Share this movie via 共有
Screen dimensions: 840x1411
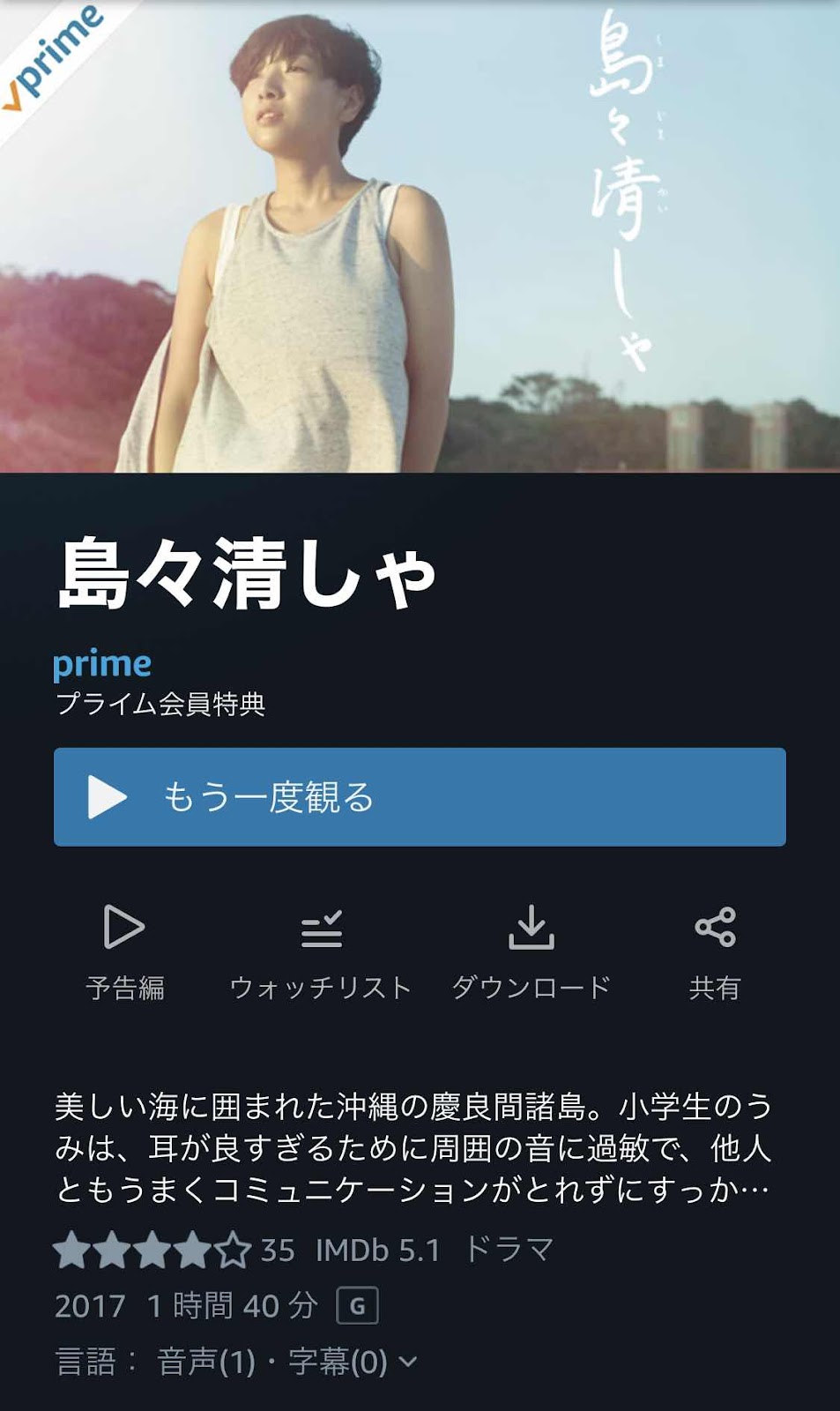(714, 951)
